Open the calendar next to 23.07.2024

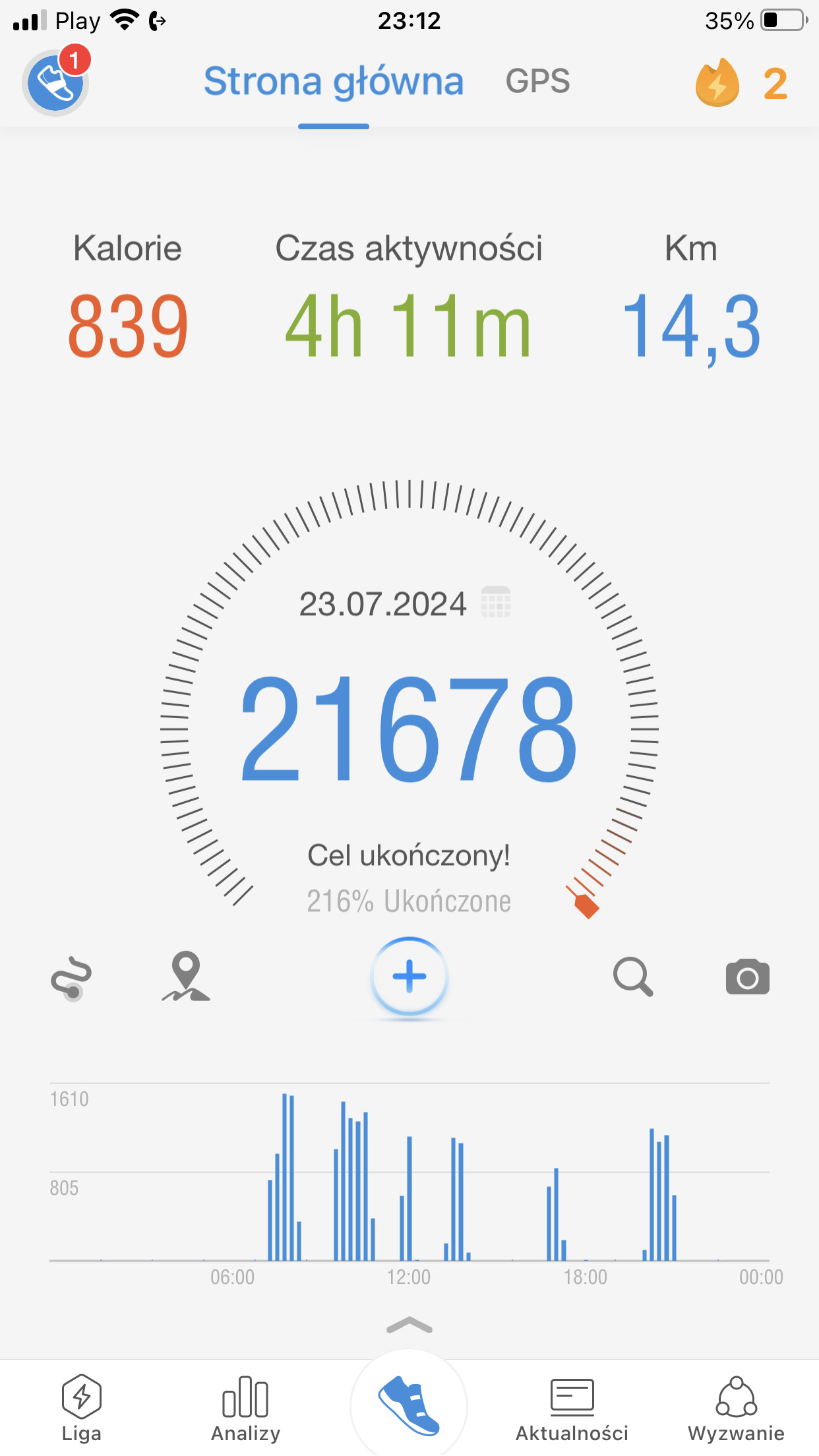coord(496,603)
